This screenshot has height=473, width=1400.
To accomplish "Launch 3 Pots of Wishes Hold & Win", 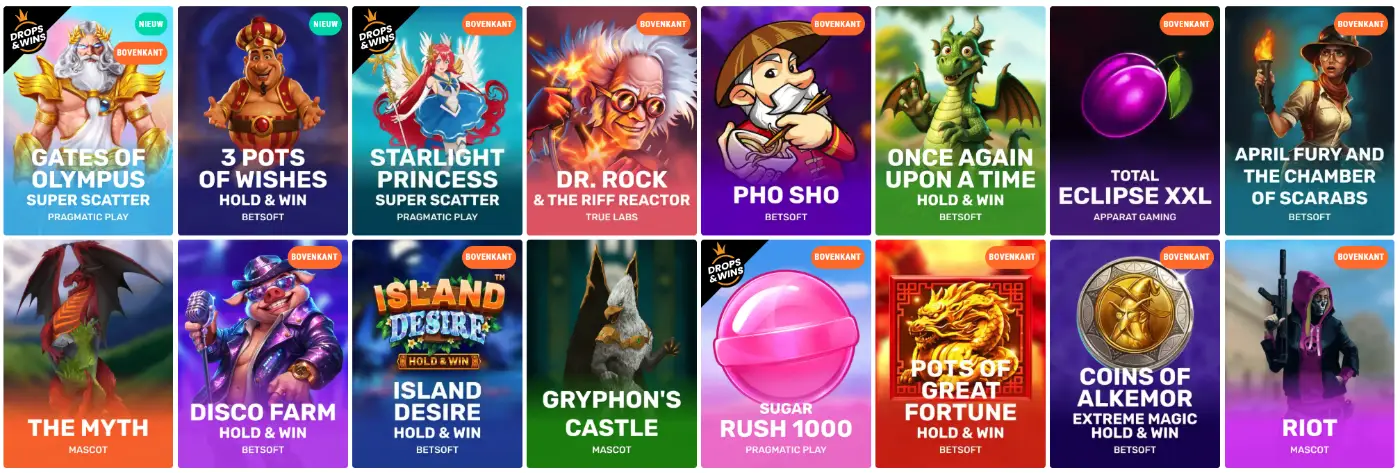I will [x=263, y=121].
